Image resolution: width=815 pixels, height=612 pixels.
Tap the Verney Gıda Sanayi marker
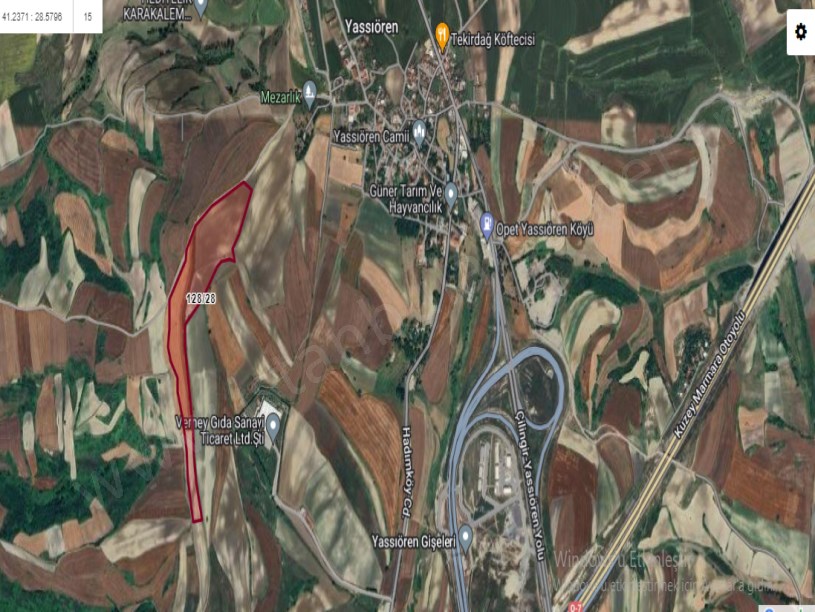tap(272, 427)
